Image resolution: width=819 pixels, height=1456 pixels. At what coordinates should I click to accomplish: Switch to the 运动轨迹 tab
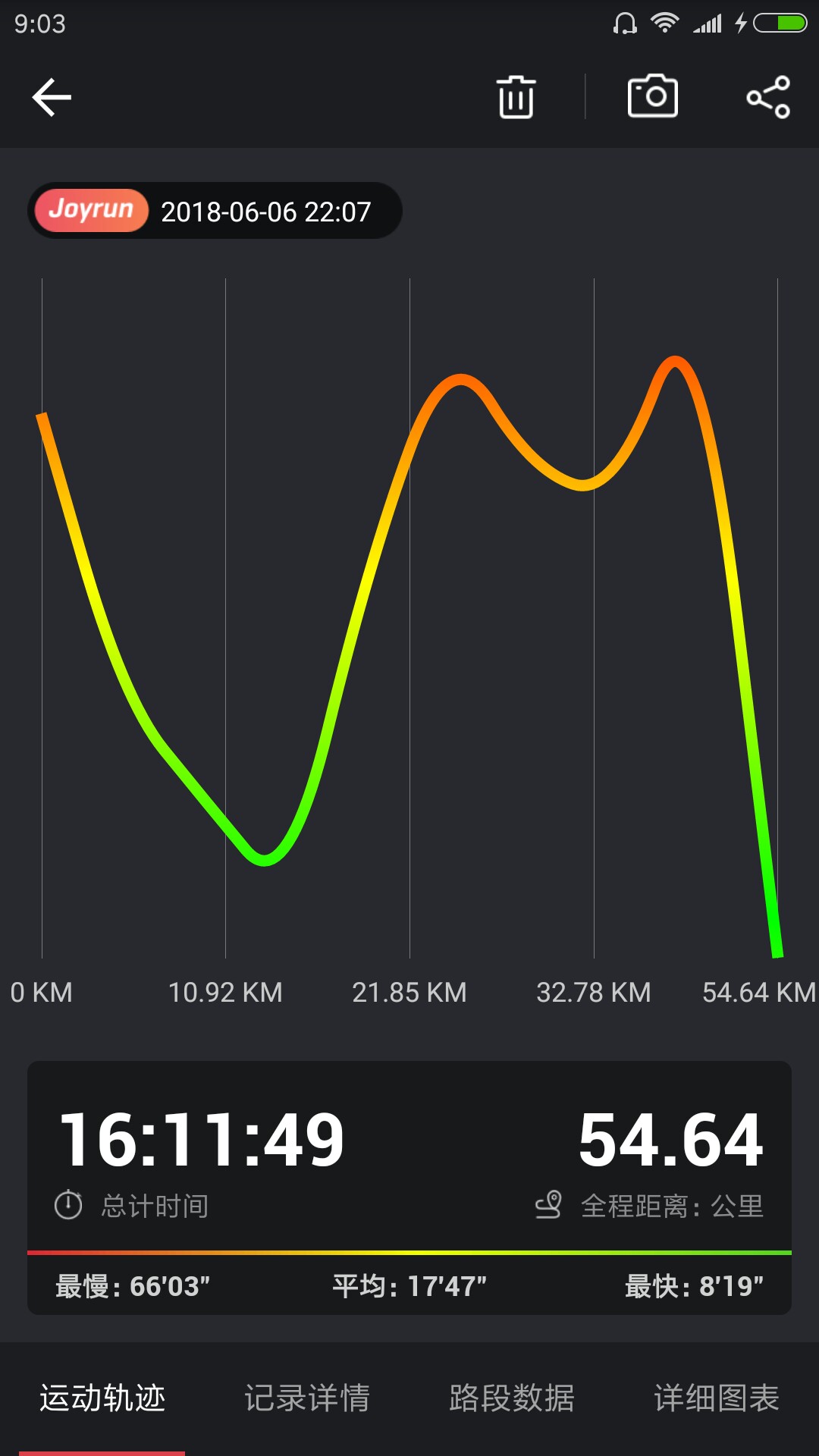click(x=102, y=1398)
